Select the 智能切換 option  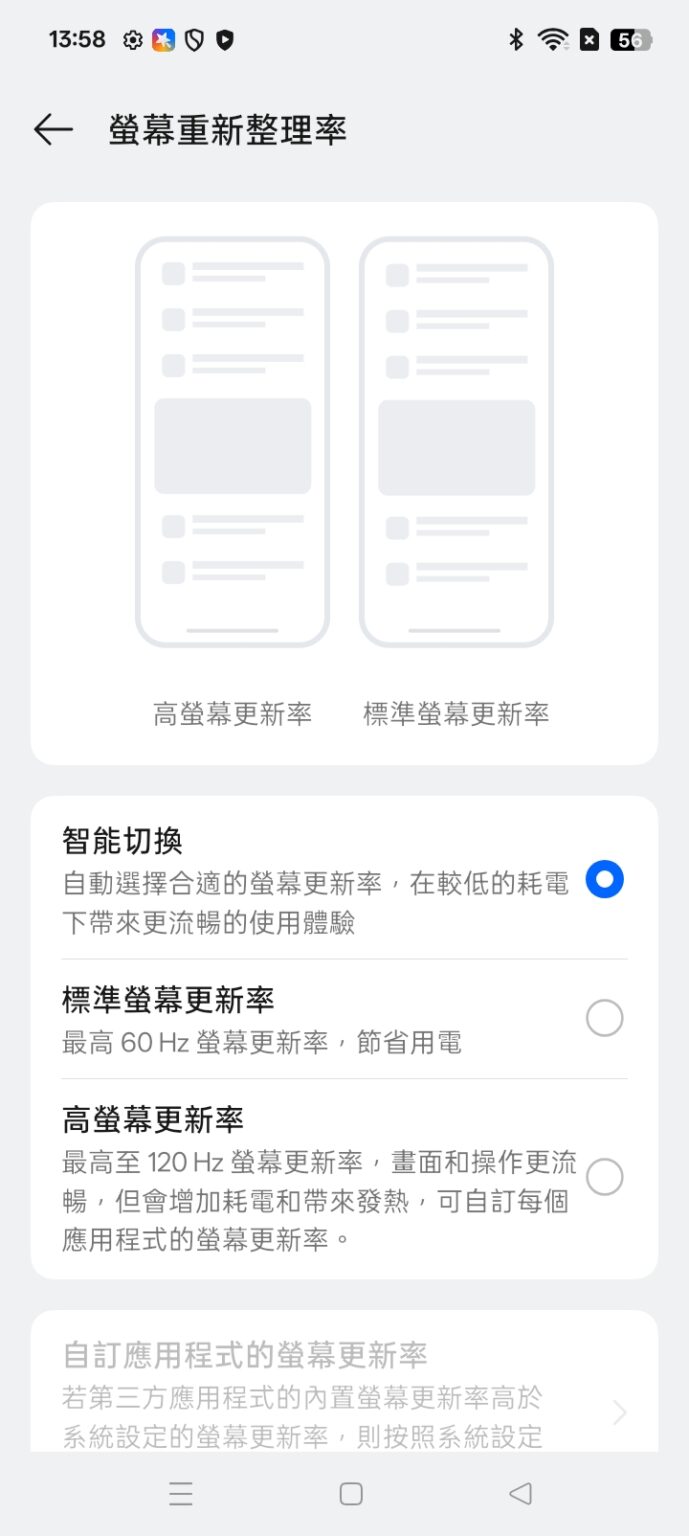604,880
